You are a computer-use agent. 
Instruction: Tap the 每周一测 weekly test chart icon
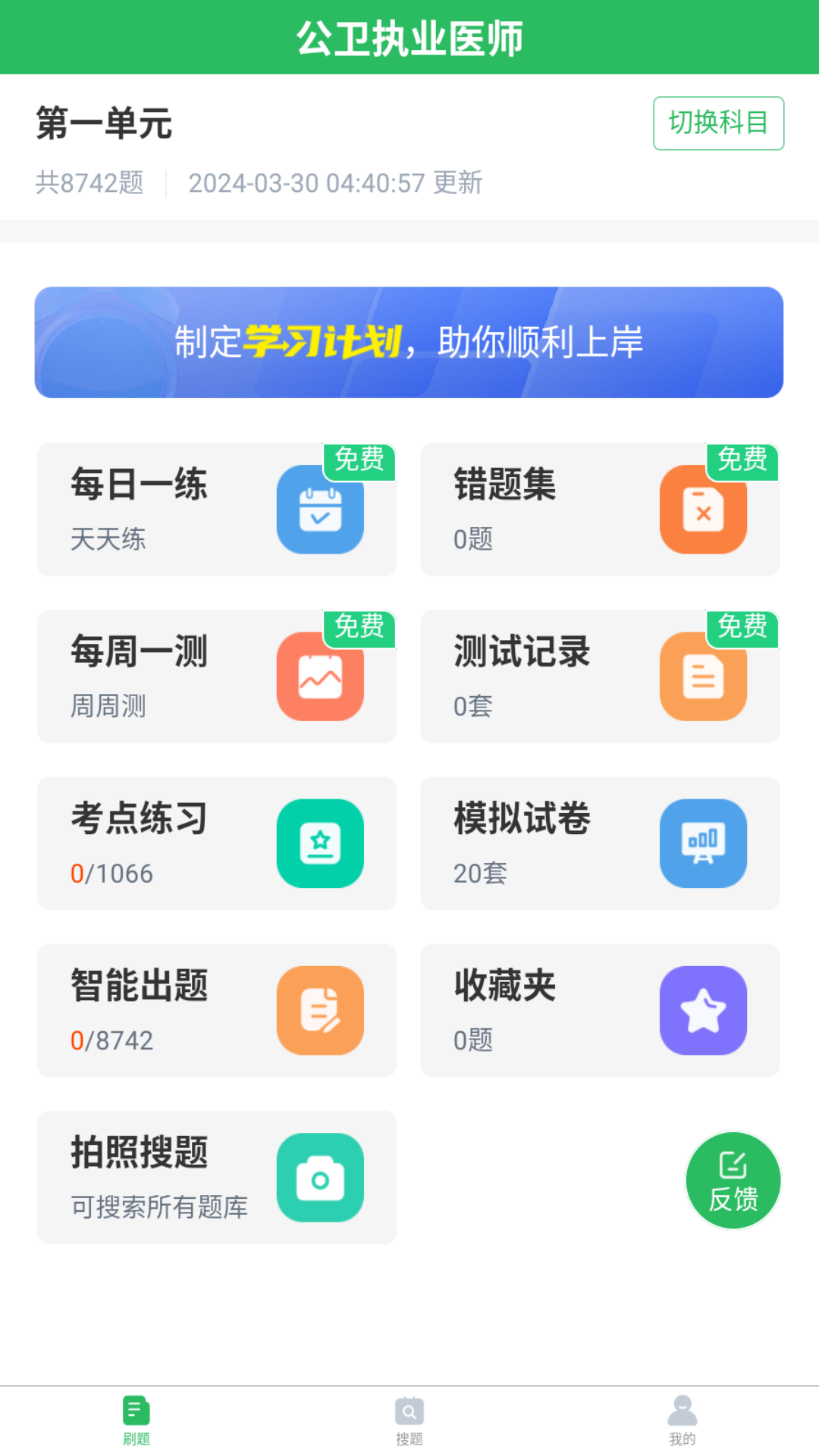pos(320,676)
